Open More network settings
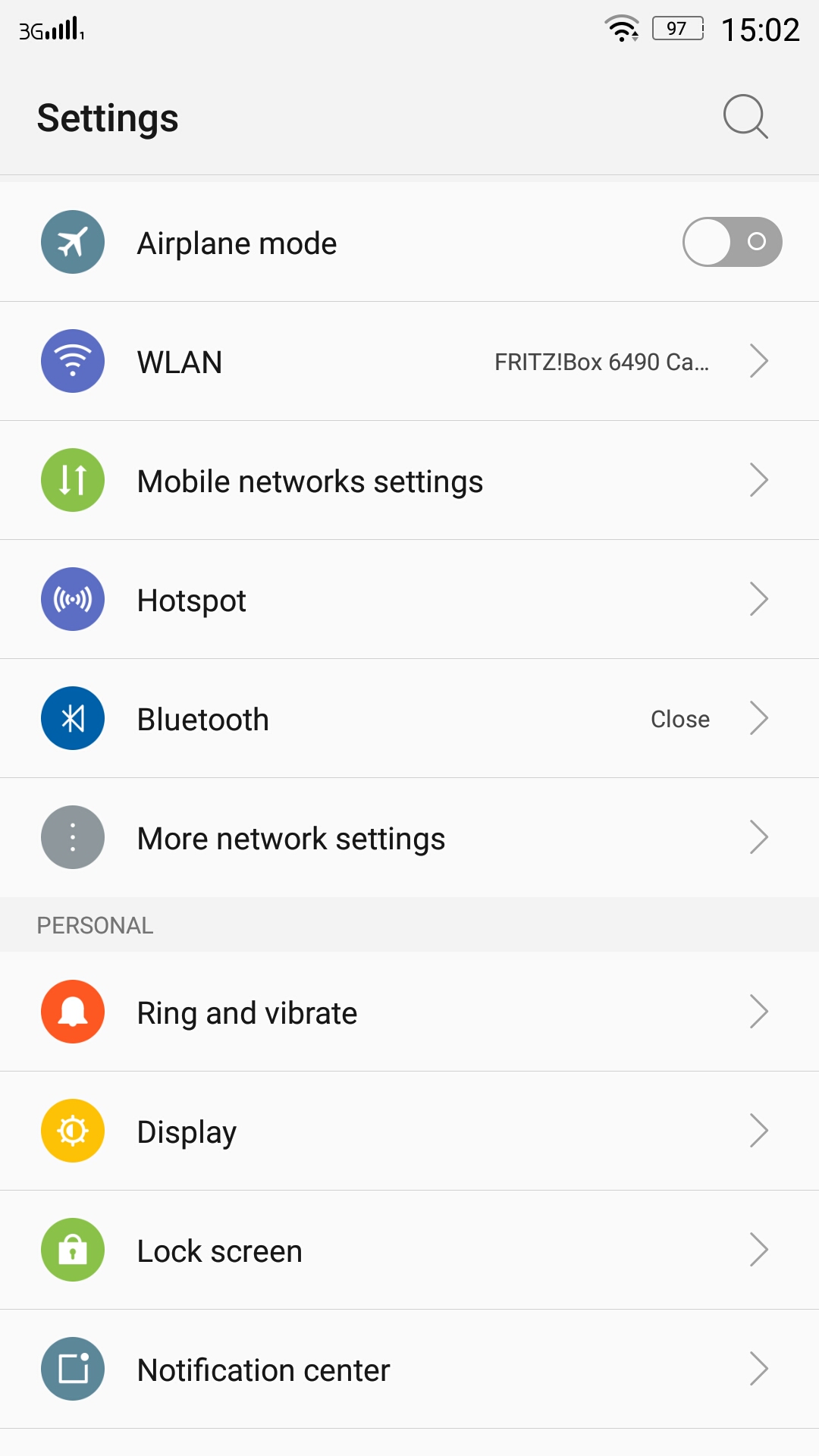Image resolution: width=819 pixels, height=1456 pixels. click(409, 838)
